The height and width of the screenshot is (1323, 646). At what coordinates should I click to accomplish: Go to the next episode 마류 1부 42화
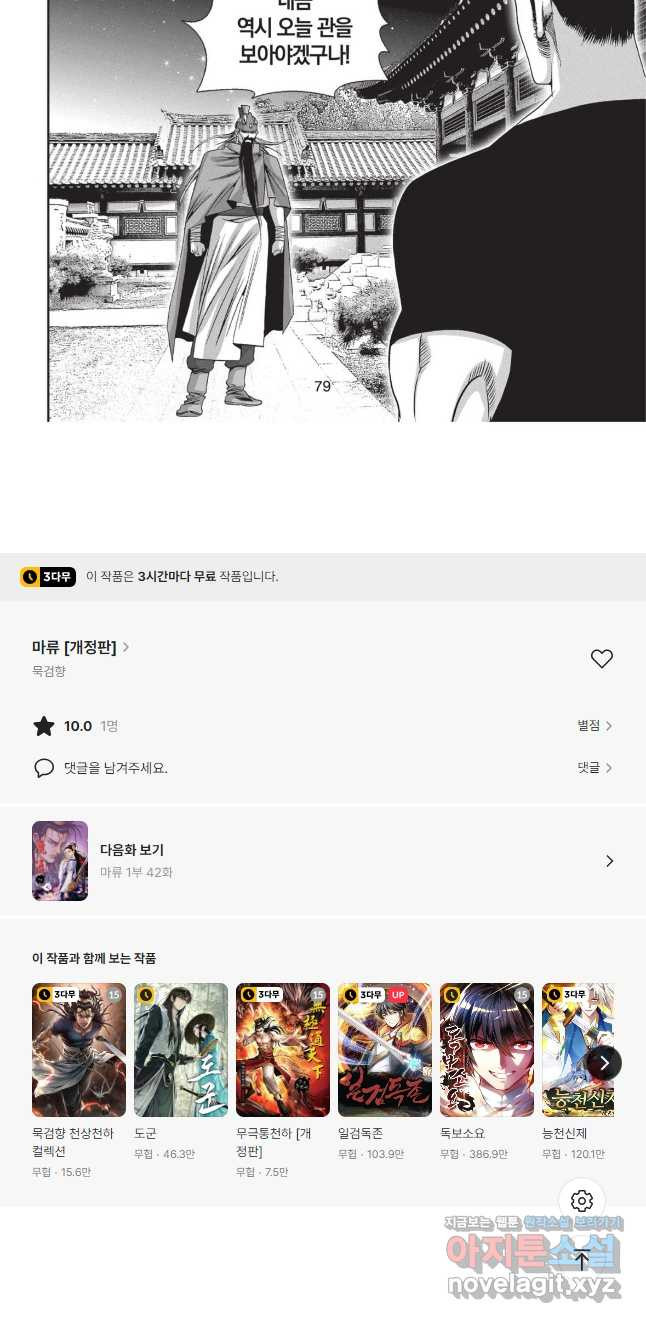pyautogui.click(x=323, y=861)
